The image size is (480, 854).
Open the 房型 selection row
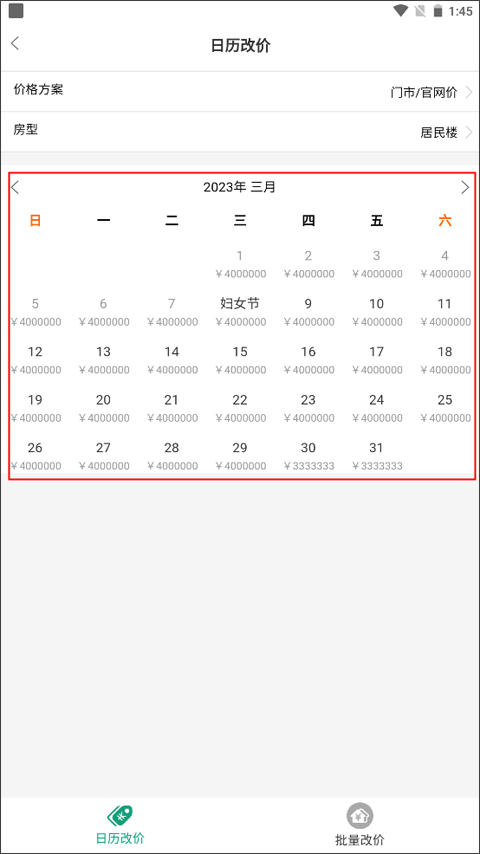point(240,132)
